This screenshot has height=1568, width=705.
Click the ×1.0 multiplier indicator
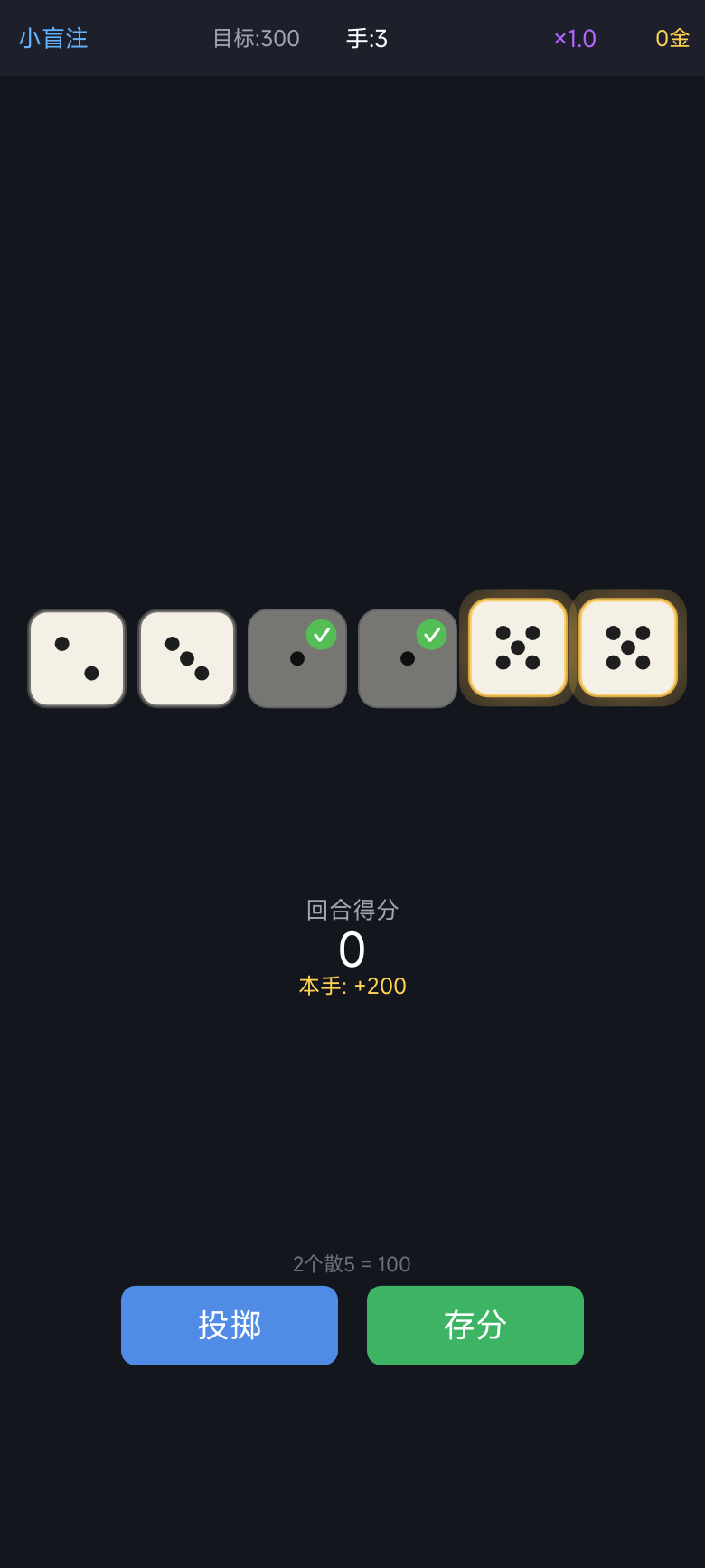tap(574, 38)
